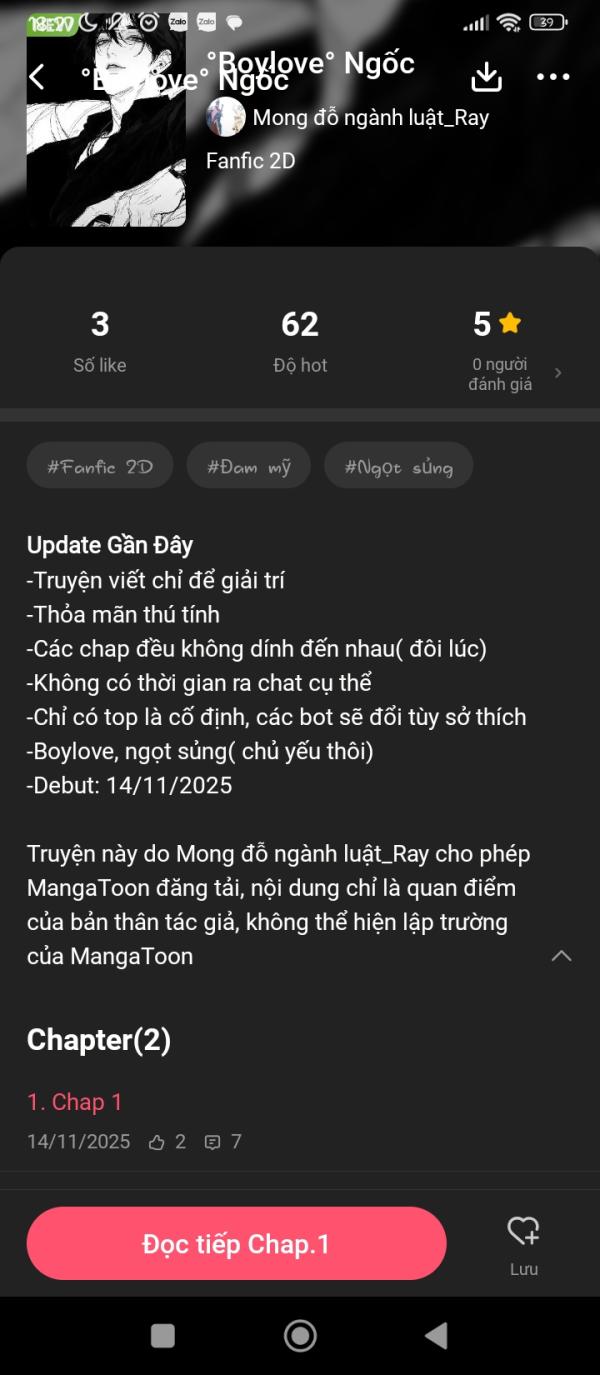Open the rating details chevron
The image size is (600, 1375).
point(558,373)
